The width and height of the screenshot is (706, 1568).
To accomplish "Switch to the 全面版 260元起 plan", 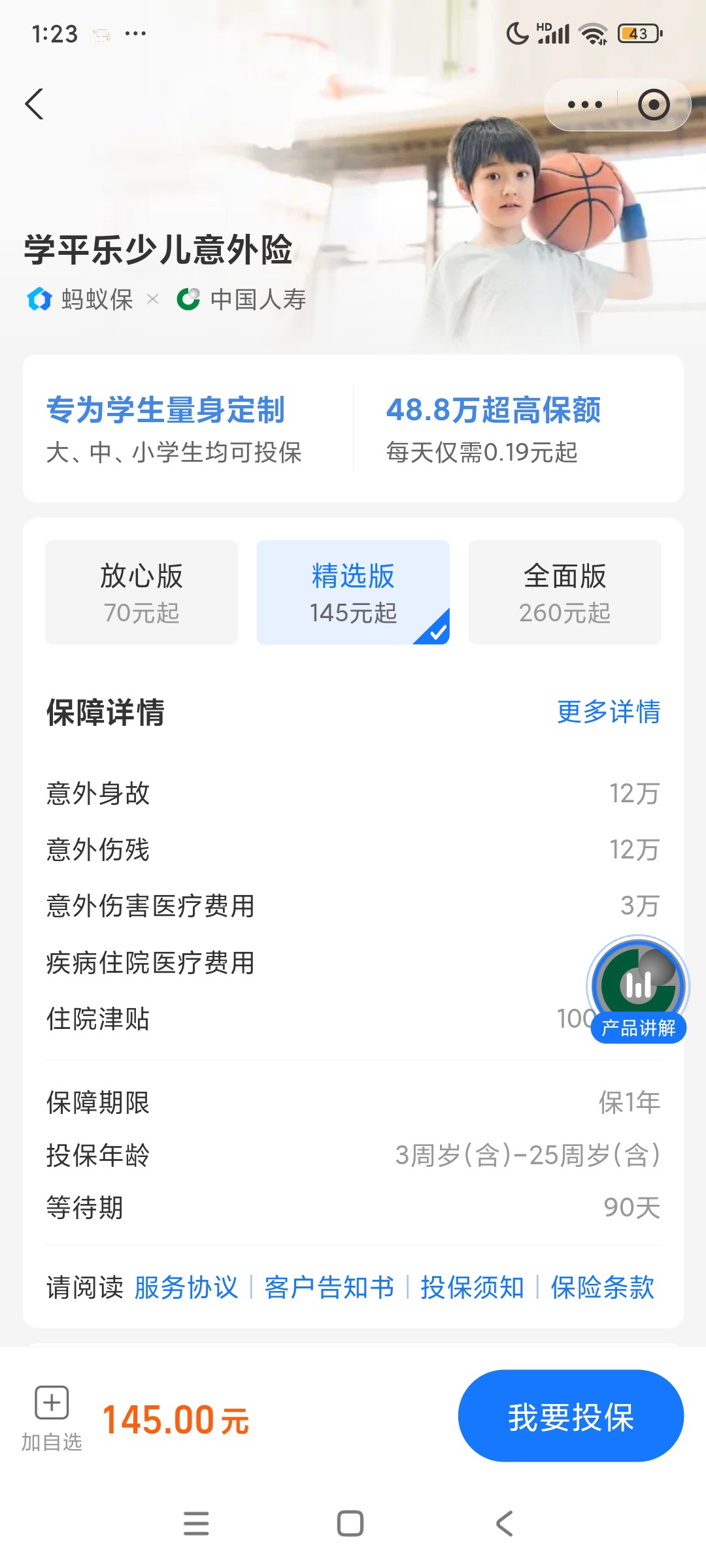I will tap(565, 592).
